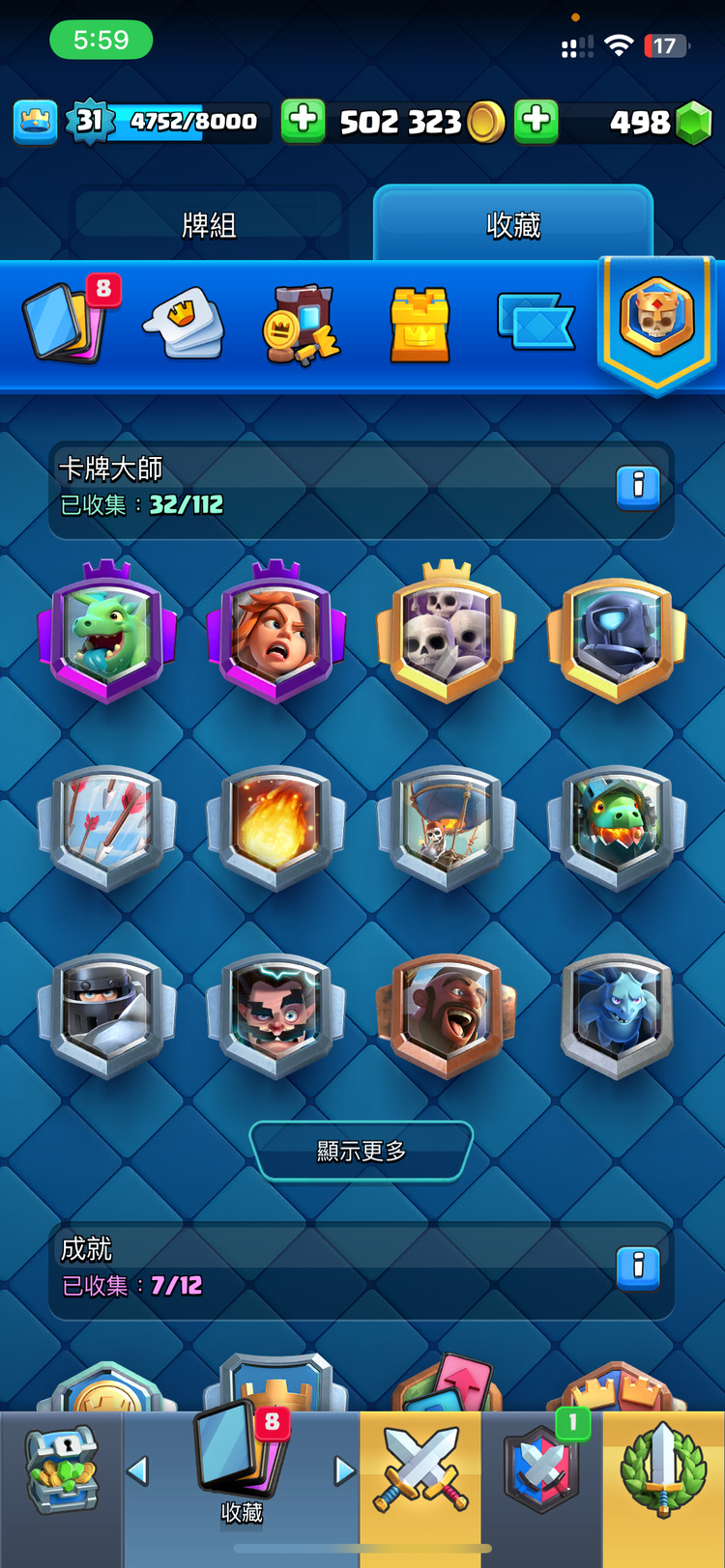Open info for 卡牌大師
This screenshot has width=725, height=1568.
click(x=638, y=487)
